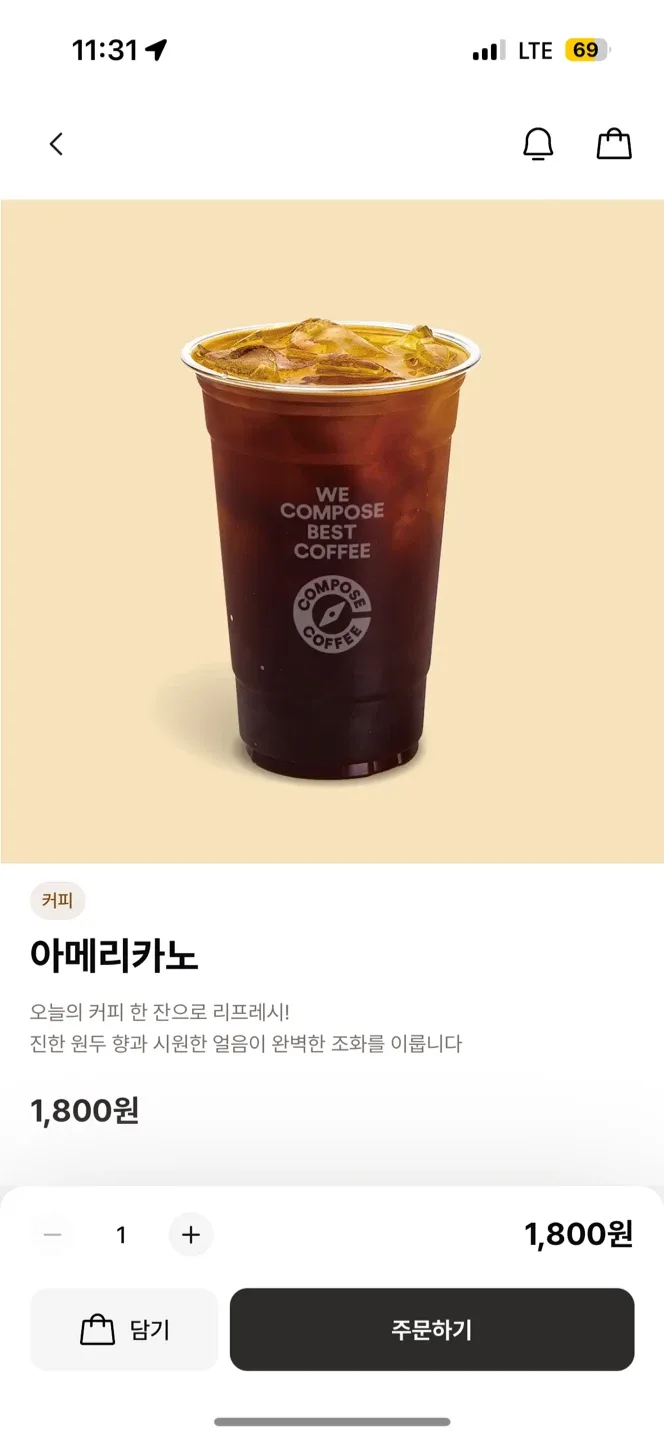
Task: Open the notifications bell
Action: pyautogui.click(x=538, y=144)
